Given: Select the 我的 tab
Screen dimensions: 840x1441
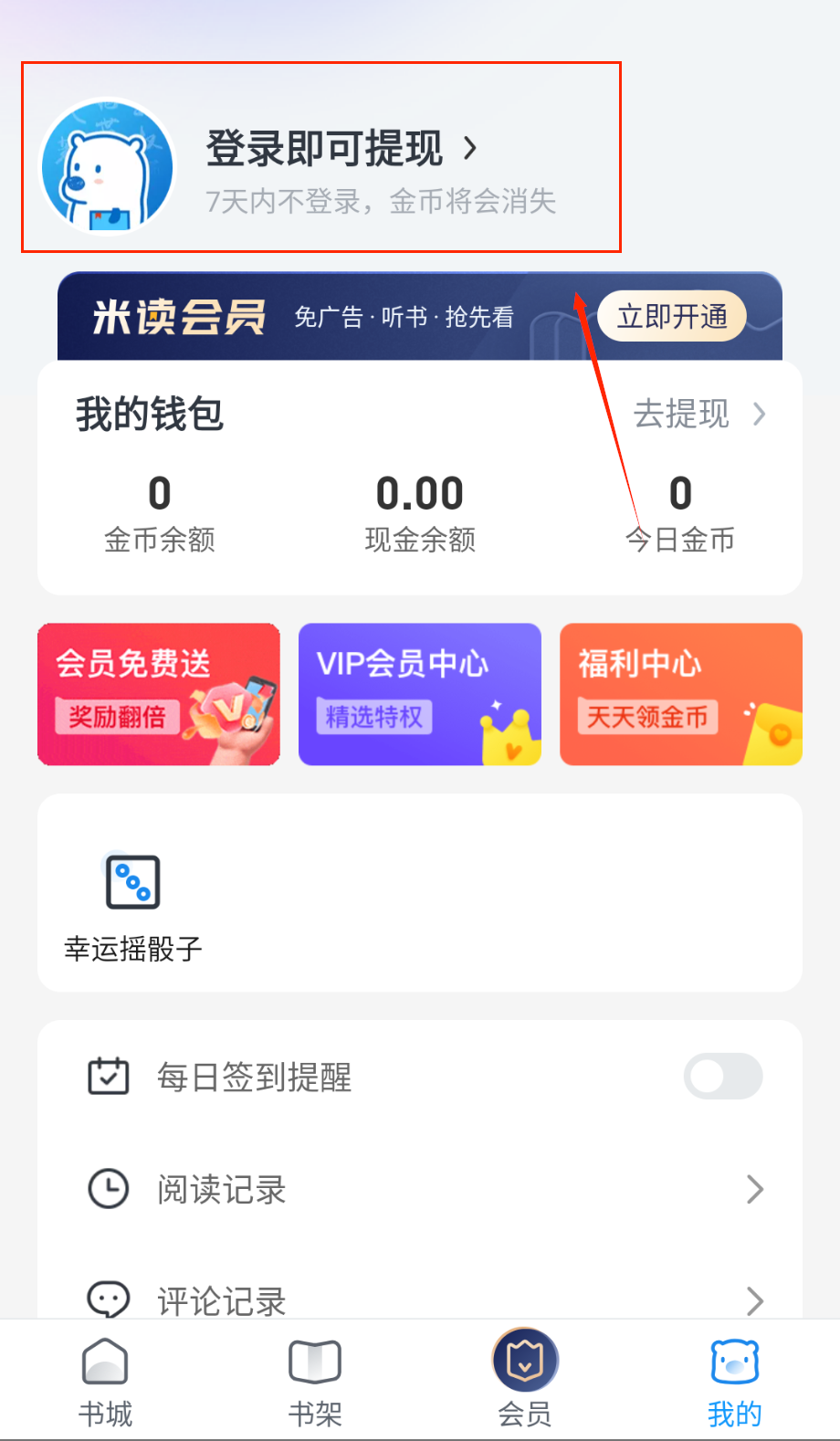Looking at the screenshot, I should pos(734,1382).
